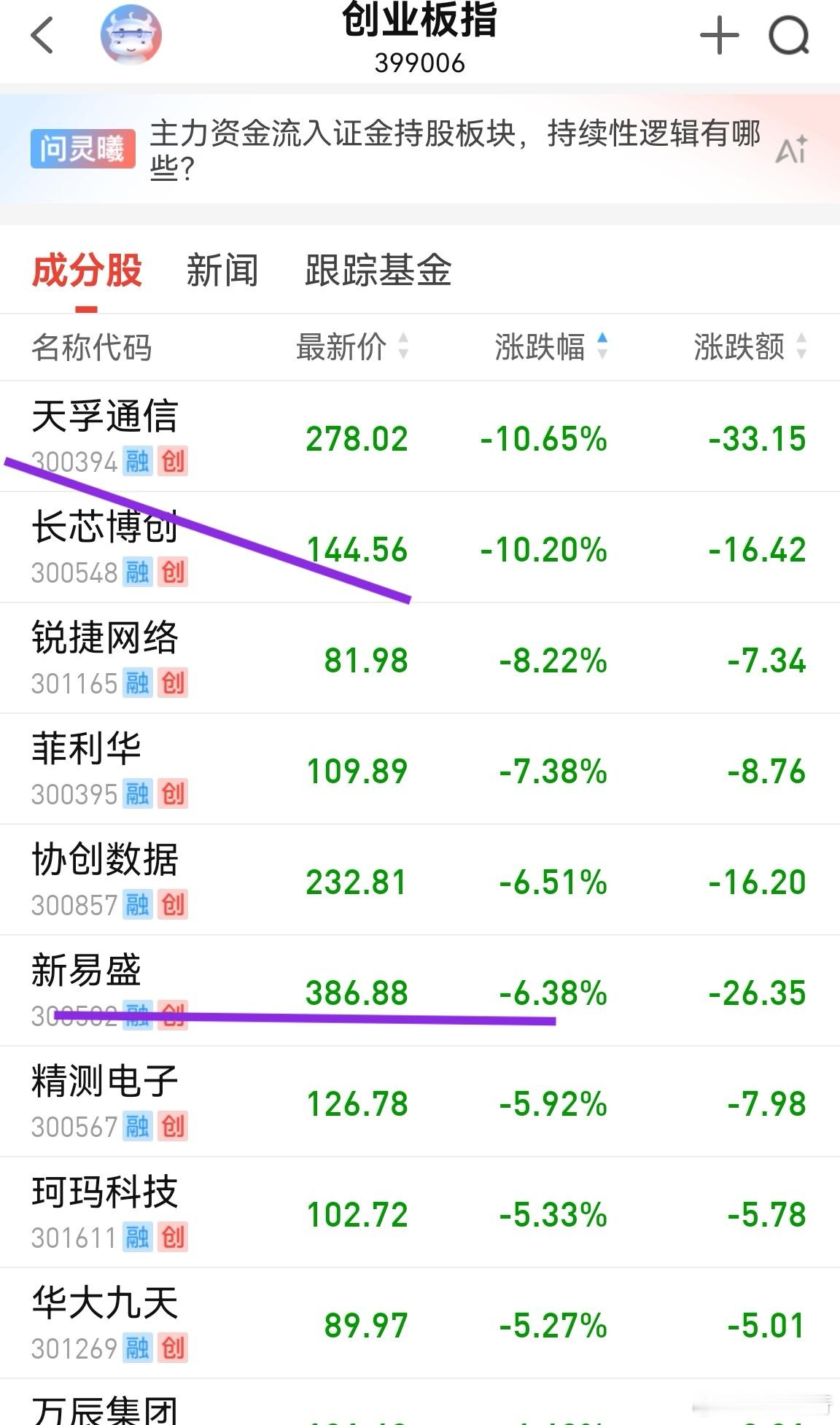Tap the 创 badge under 锐捷网络
840x1425 pixels.
tap(175, 684)
